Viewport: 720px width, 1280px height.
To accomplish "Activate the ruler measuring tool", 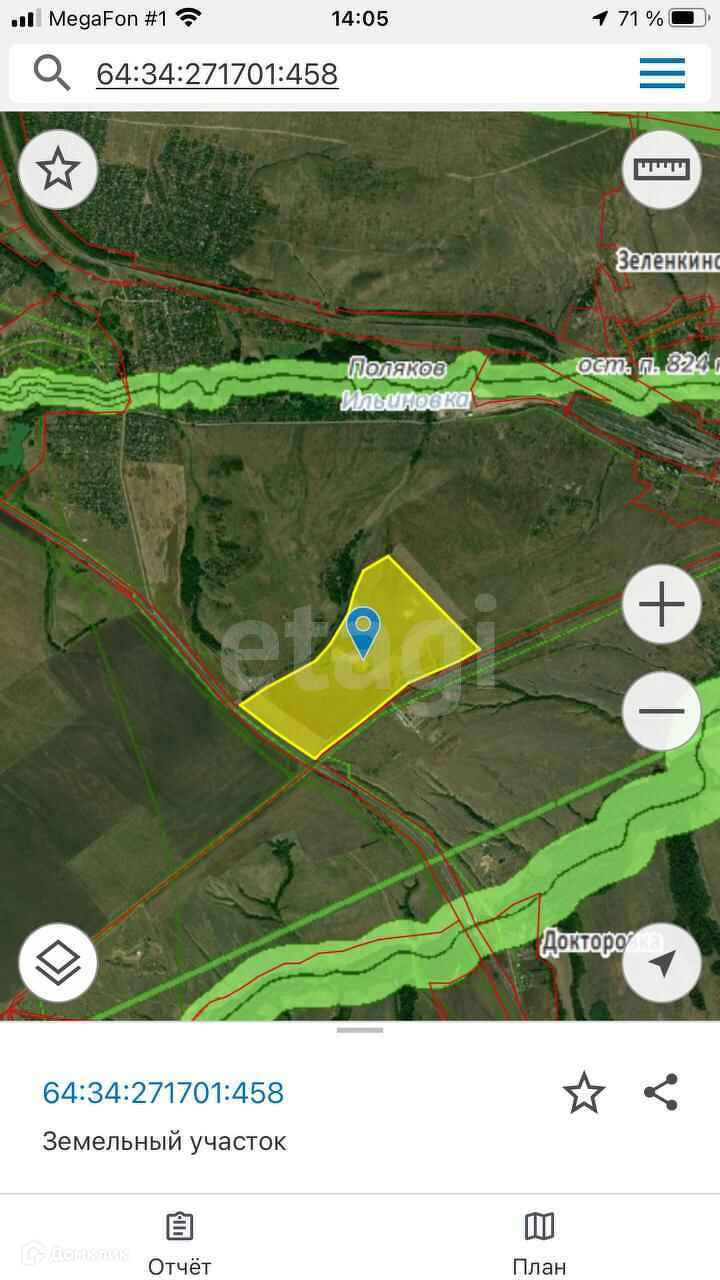I will (661, 168).
